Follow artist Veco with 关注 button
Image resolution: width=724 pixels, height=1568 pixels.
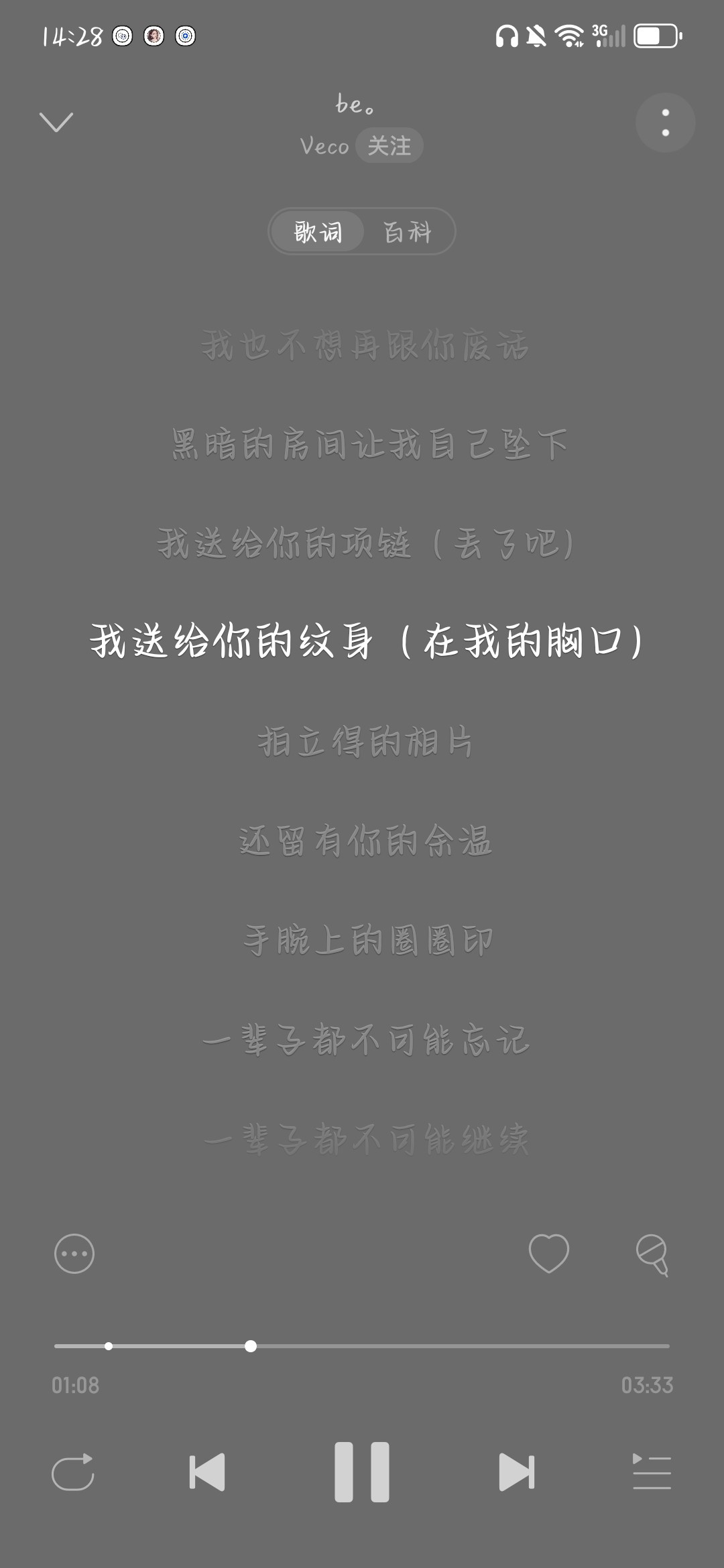(x=389, y=145)
